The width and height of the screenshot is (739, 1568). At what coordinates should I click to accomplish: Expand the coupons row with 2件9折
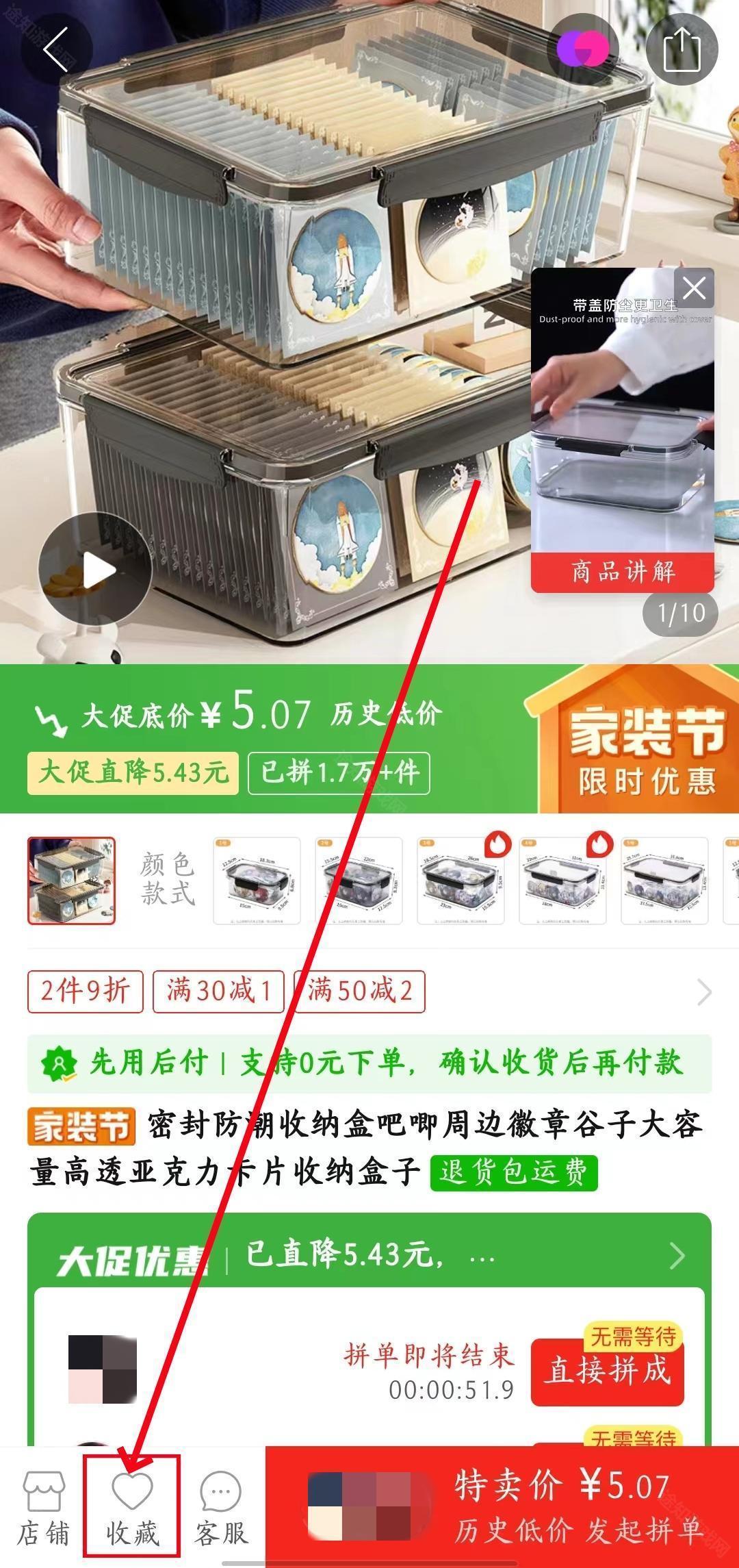click(703, 991)
